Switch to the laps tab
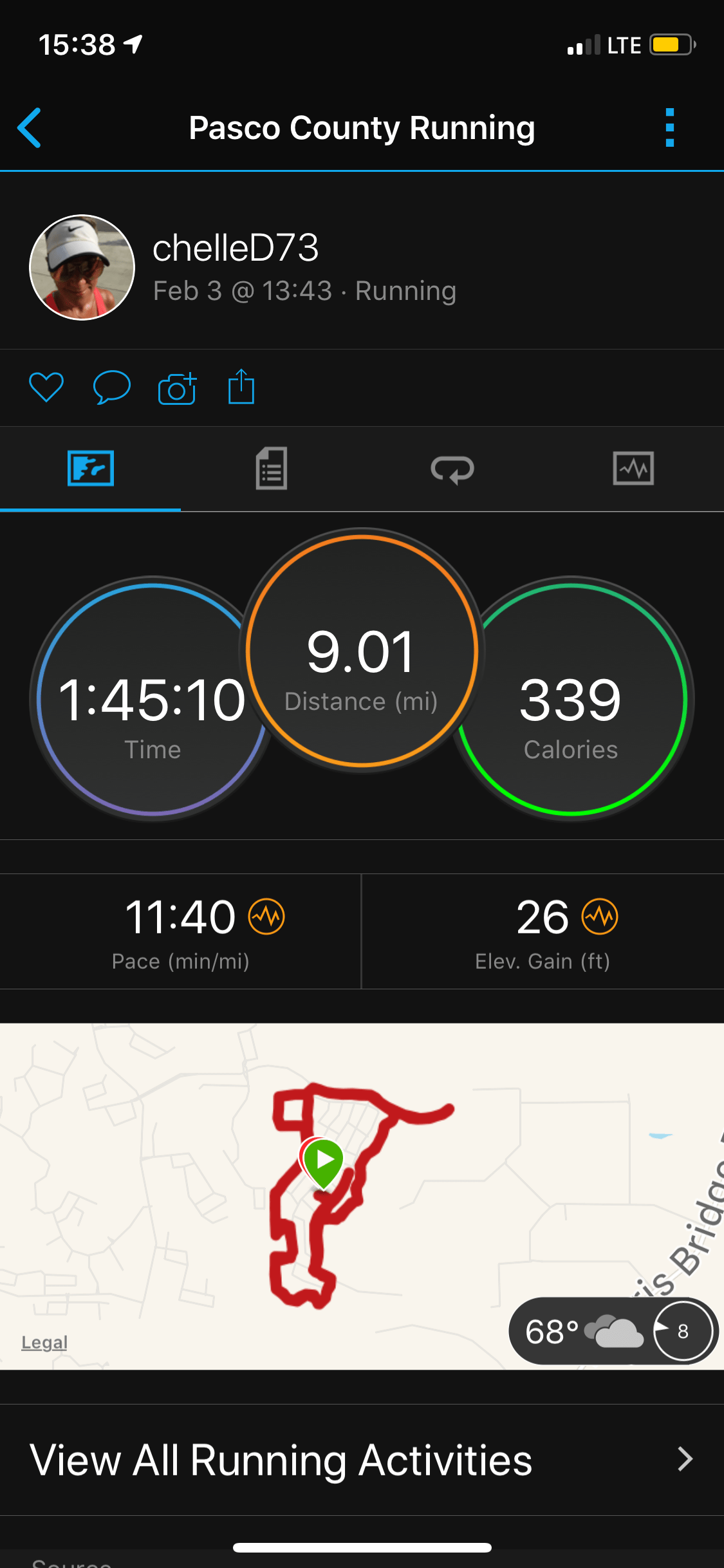724x1568 pixels. (452, 469)
